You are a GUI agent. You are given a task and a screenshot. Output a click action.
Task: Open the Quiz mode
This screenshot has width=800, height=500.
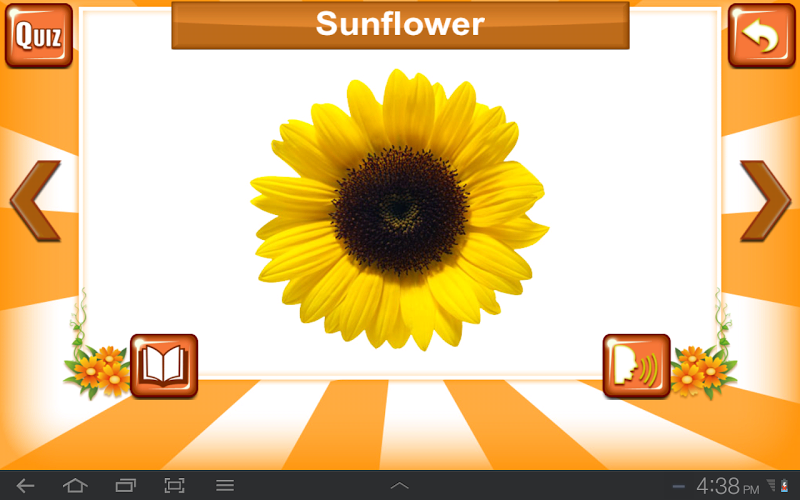(38, 36)
